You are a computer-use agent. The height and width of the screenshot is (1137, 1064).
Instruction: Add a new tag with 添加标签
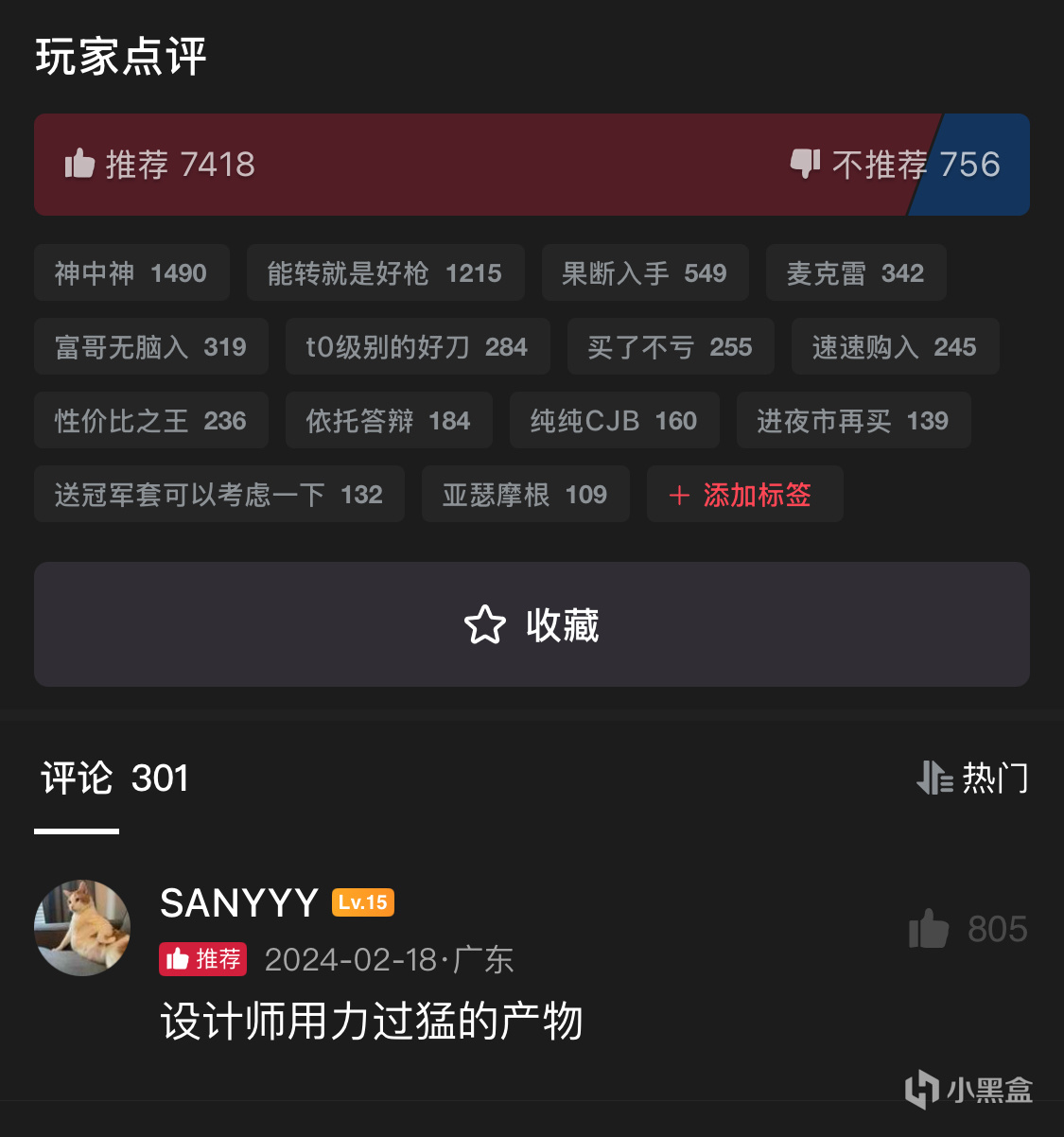tap(743, 495)
